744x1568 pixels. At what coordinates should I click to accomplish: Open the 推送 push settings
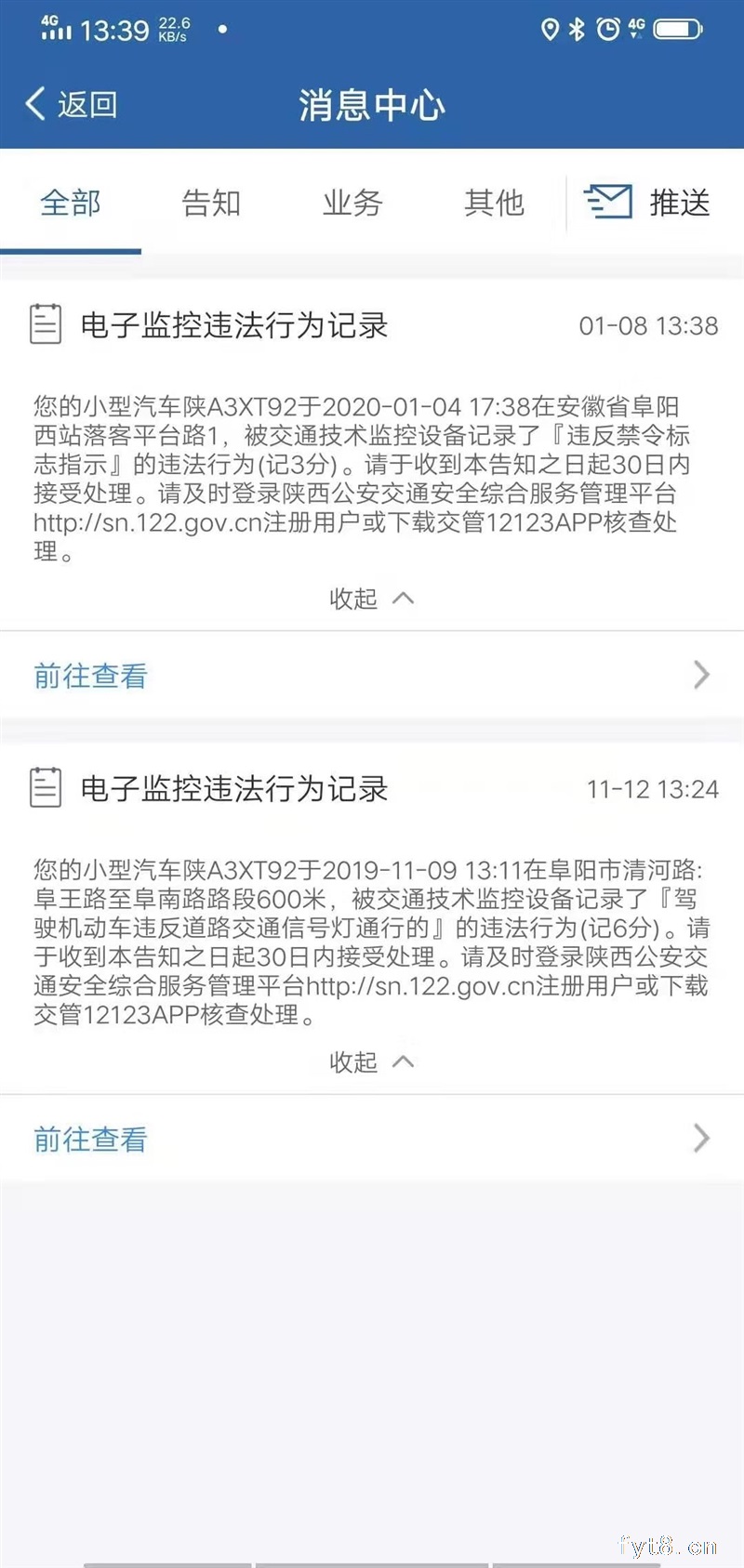pos(648,202)
